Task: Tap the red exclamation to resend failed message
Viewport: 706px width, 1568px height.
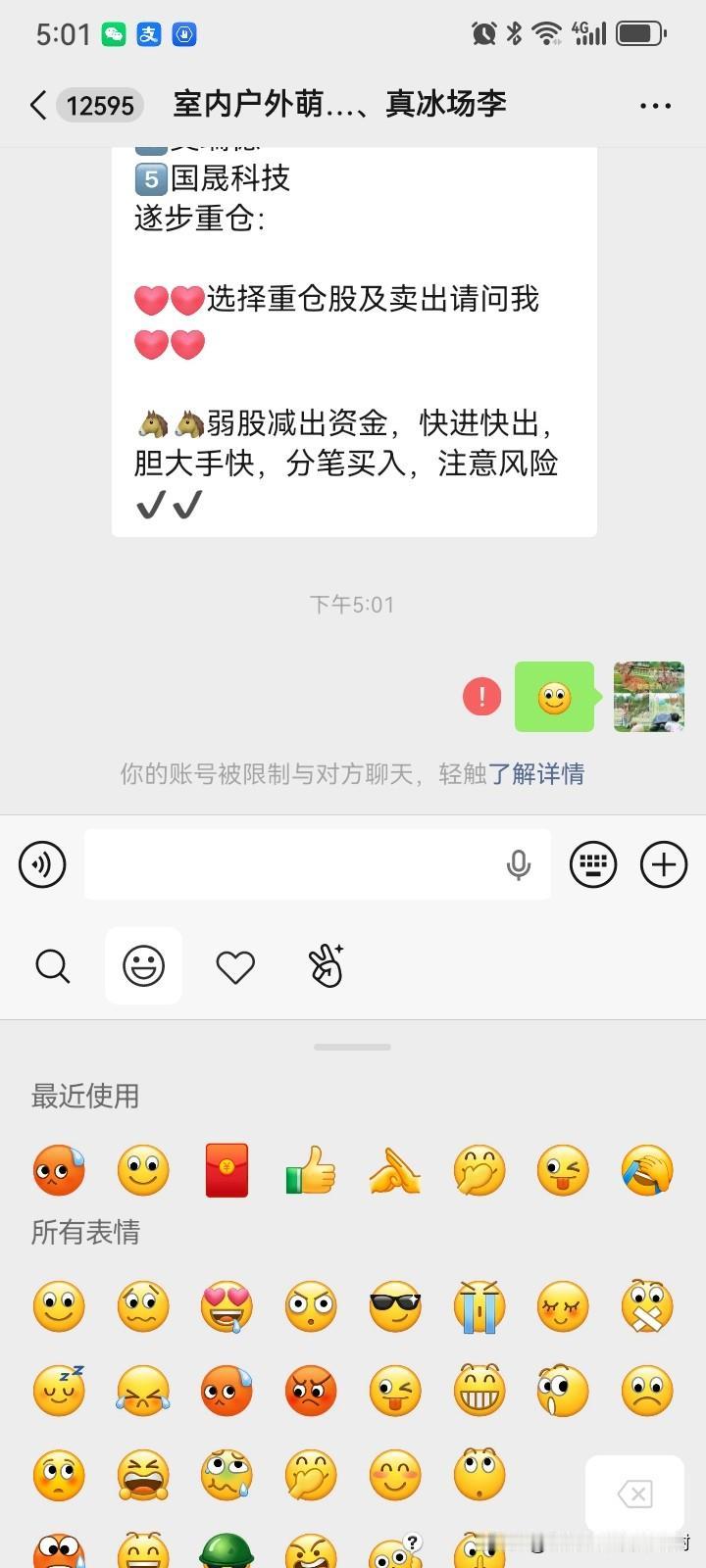Action: point(480,696)
